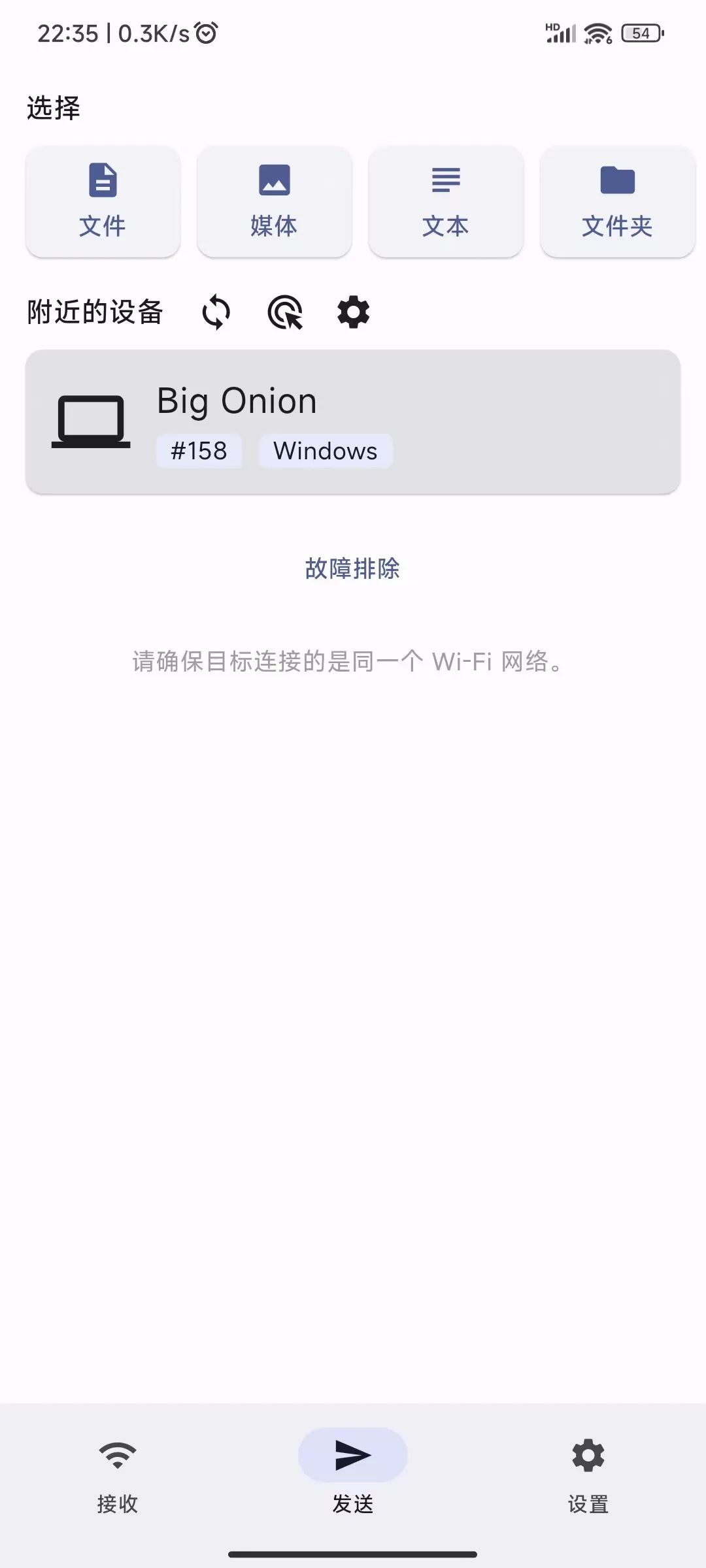This screenshot has height=1568, width=706.
Task: Select 文本 to send text
Action: point(446,201)
